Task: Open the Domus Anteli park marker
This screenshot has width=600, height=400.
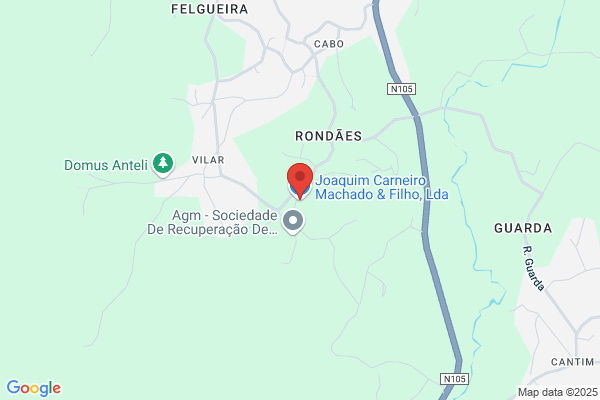Action: pyautogui.click(x=163, y=165)
